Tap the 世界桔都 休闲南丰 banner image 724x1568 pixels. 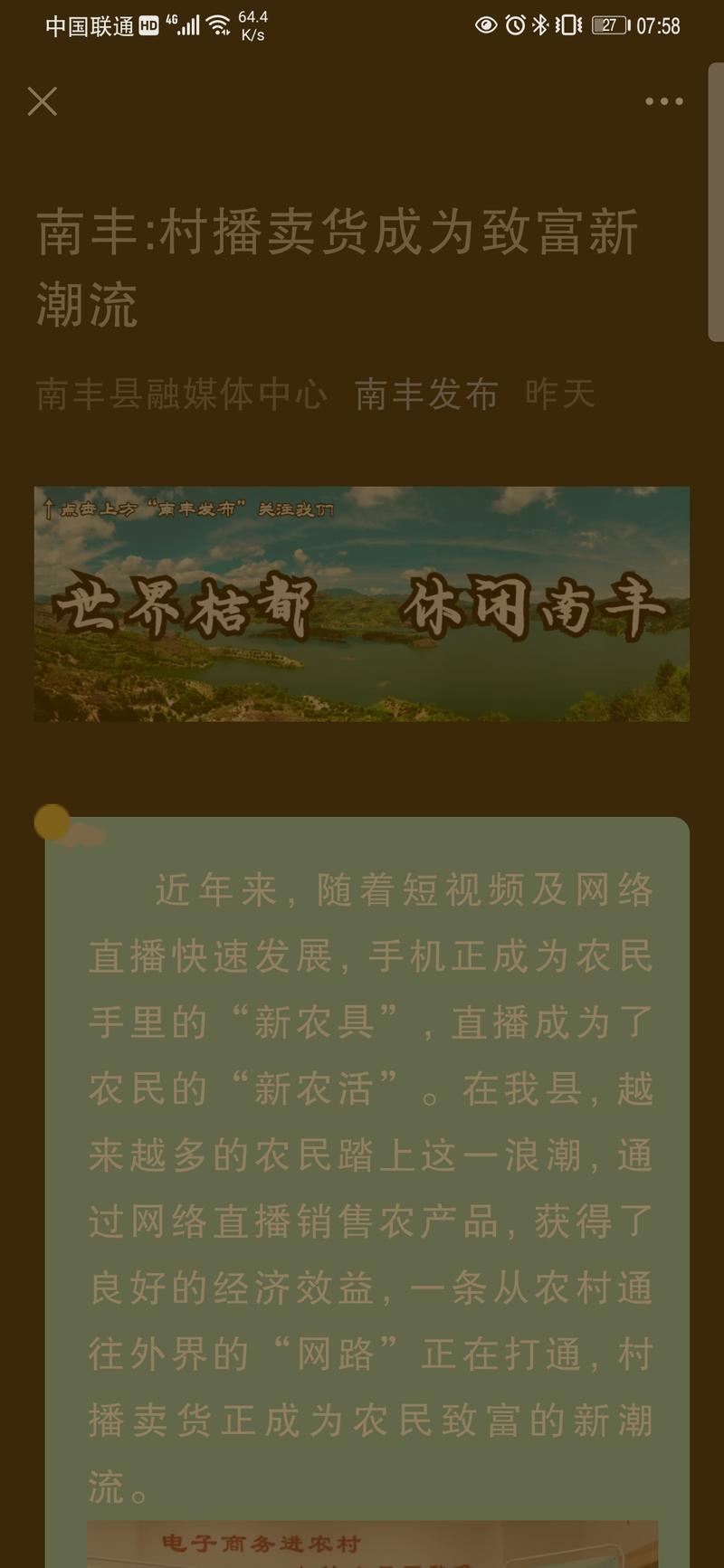pos(362,600)
